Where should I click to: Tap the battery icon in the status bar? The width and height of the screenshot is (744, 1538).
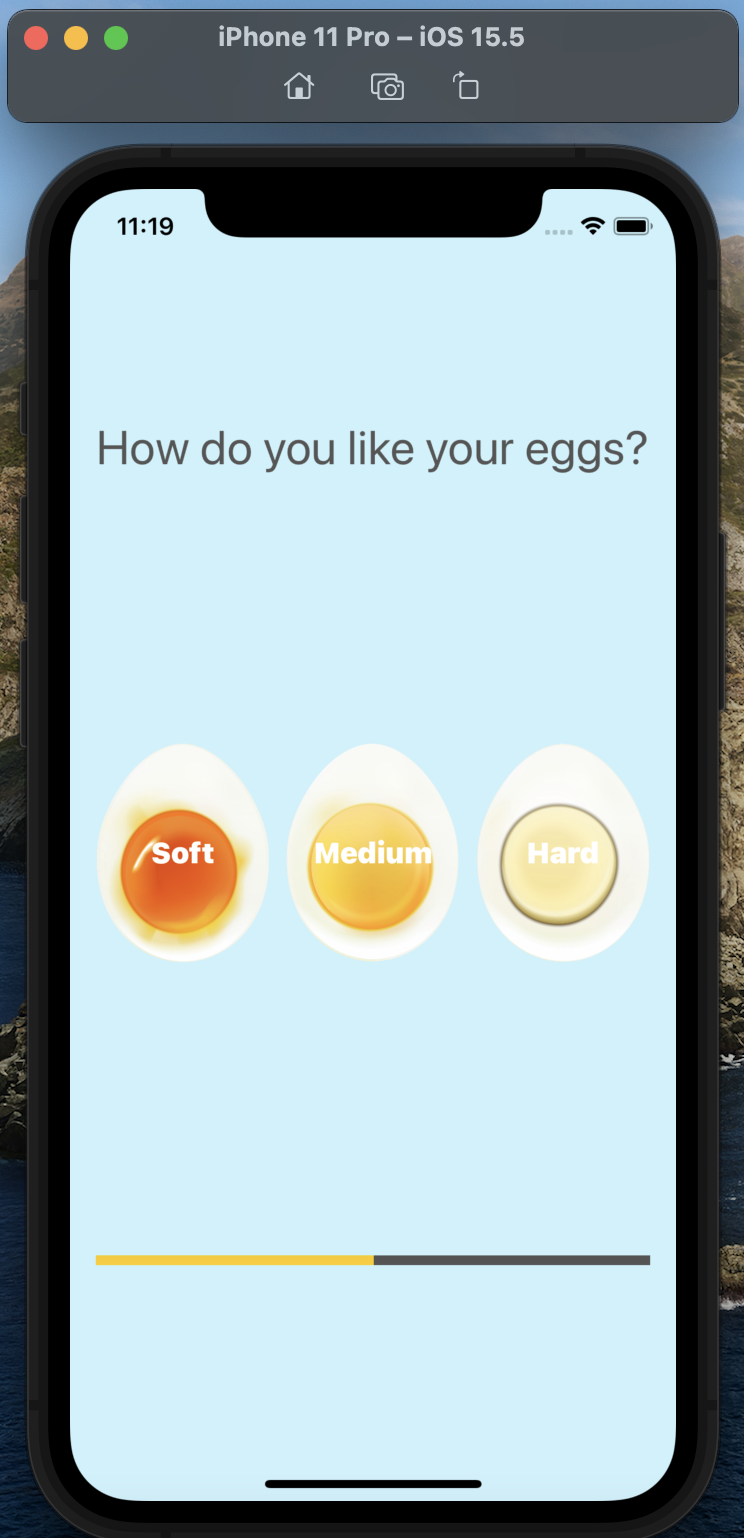[633, 226]
